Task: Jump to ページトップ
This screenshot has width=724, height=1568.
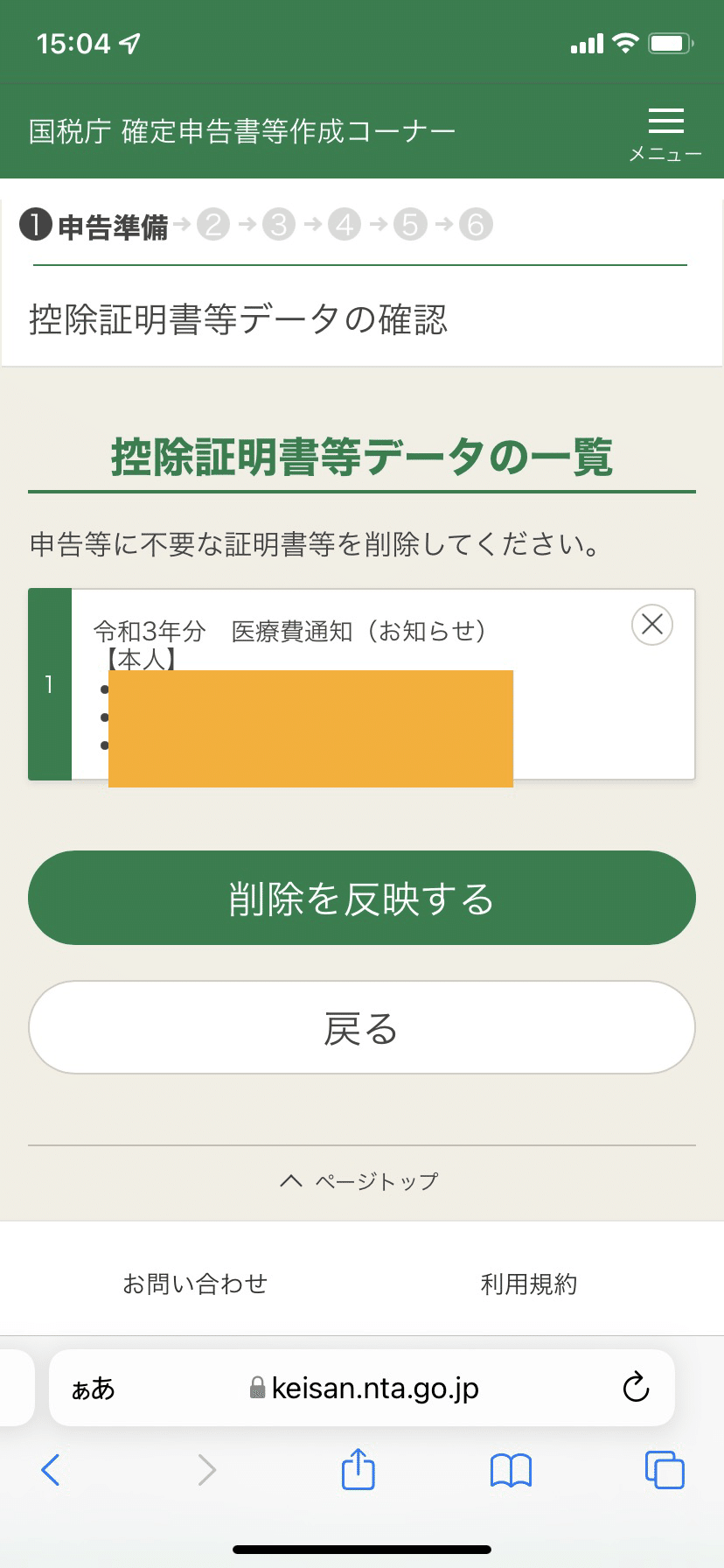Action: [359, 1181]
